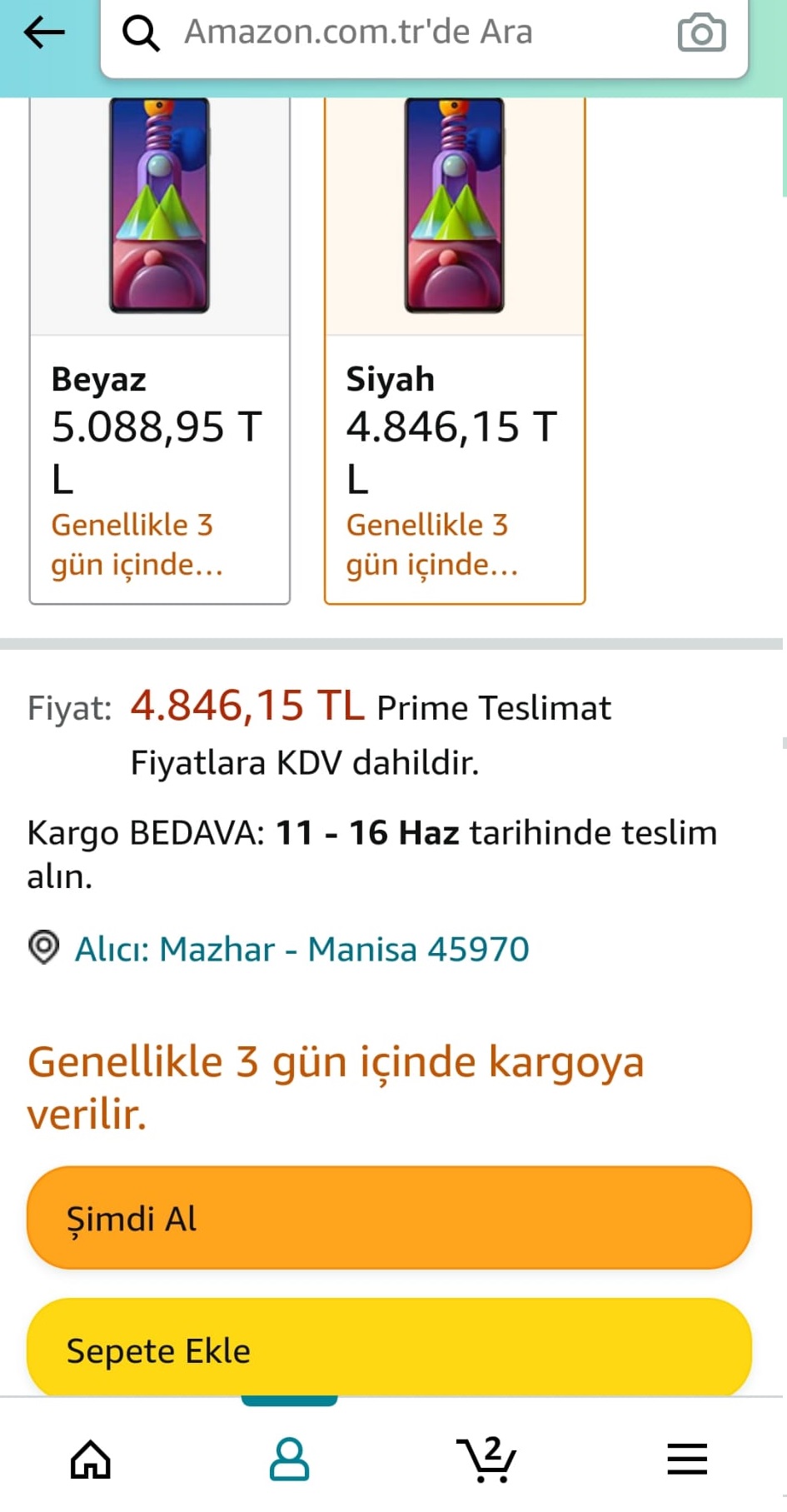
Task: Open the shopping cart tab
Action: click(x=487, y=1460)
